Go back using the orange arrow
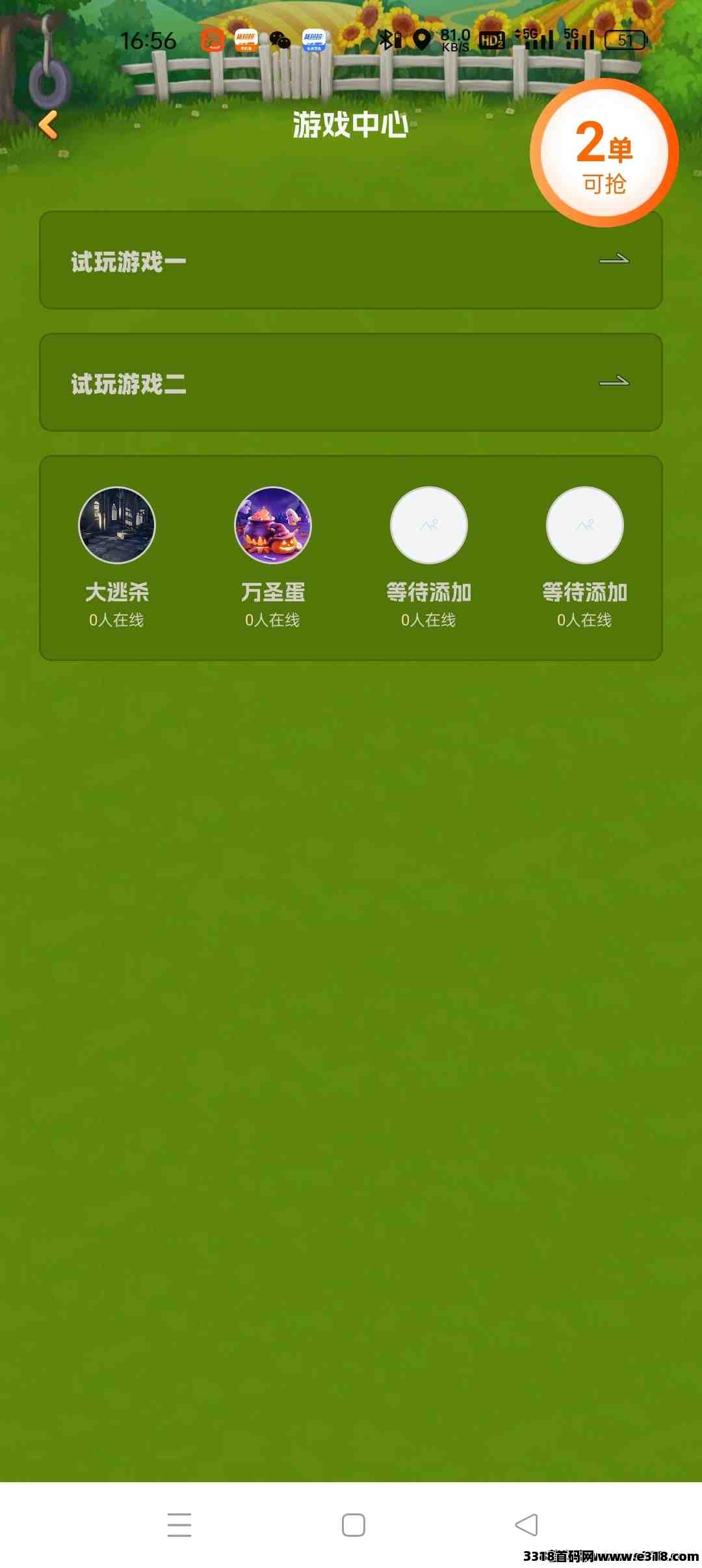Image resolution: width=702 pixels, height=1568 pixels. pos(48,125)
